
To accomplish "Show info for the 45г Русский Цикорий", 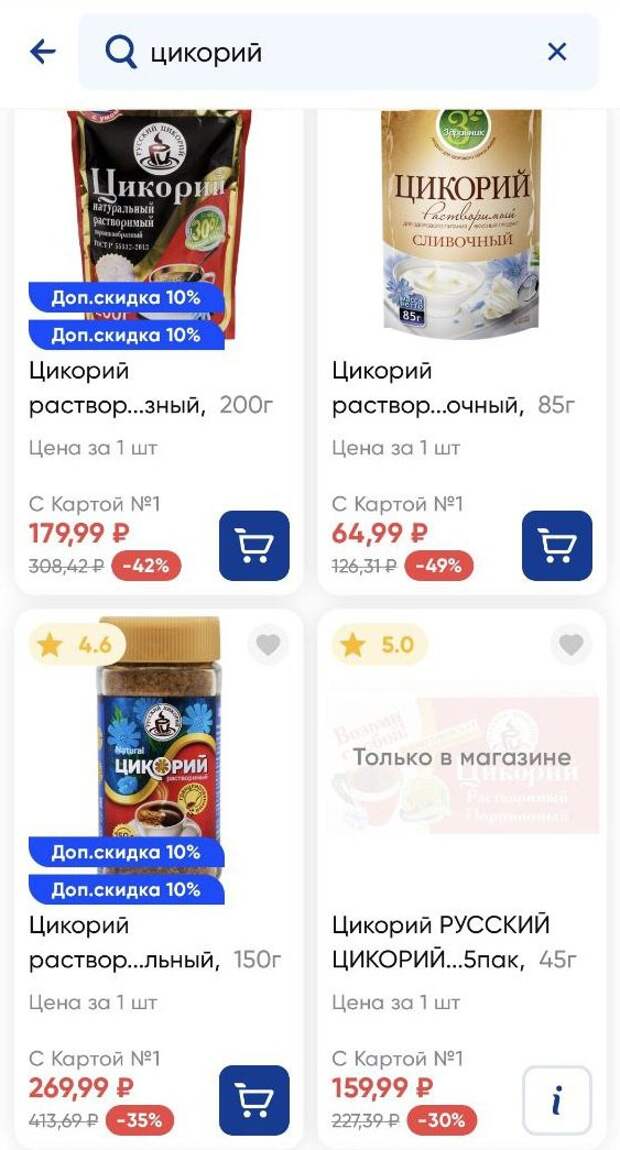I will pyautogui.click(x=557, y=1100).
